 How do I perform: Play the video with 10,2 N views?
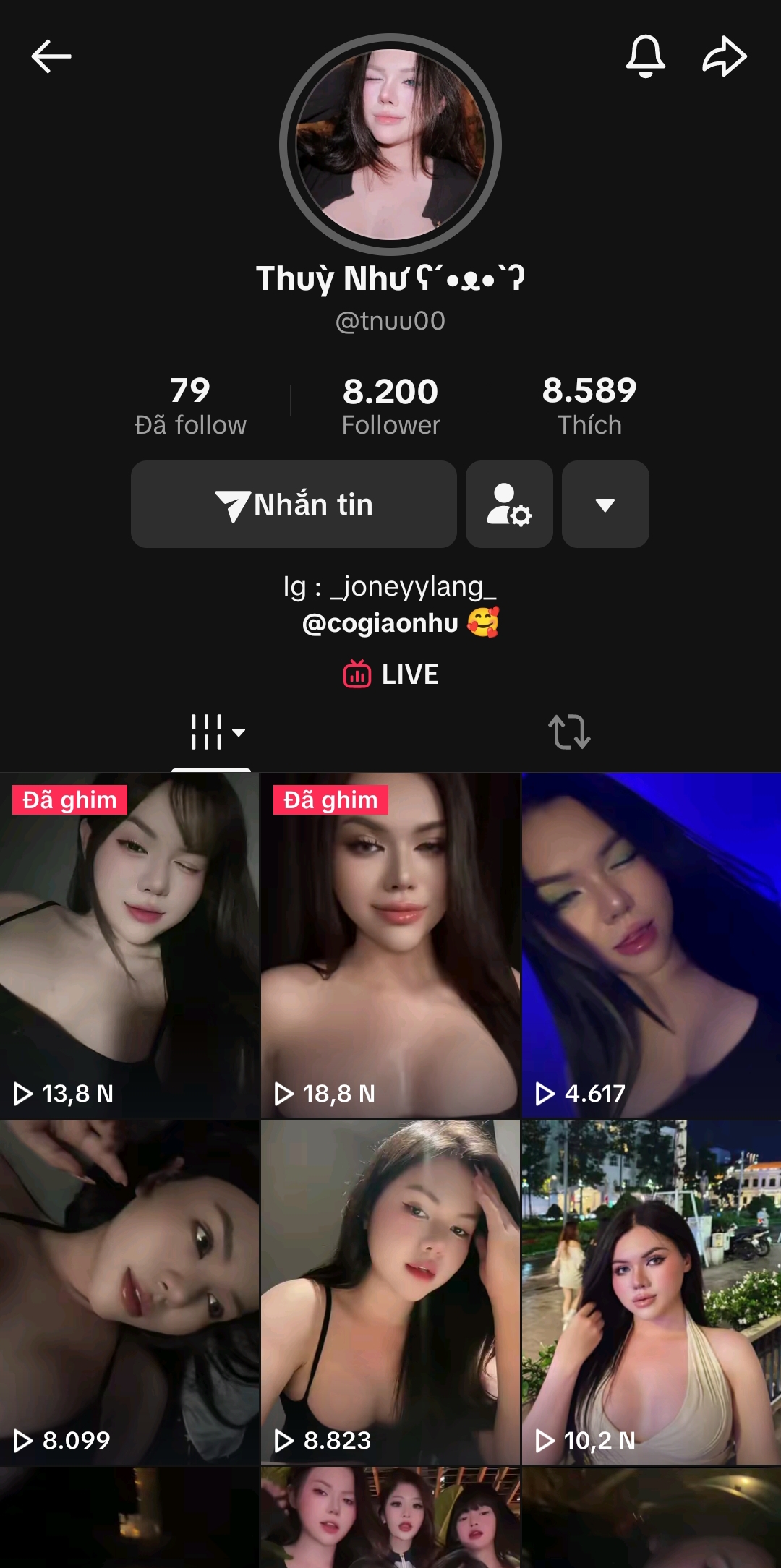pos(651,1292)
